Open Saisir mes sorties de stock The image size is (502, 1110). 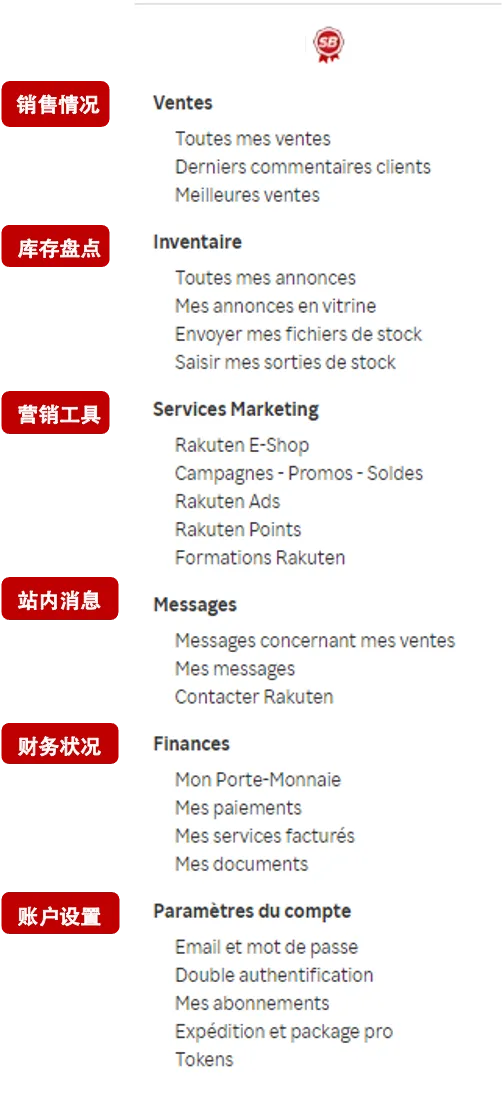[285, 362]
